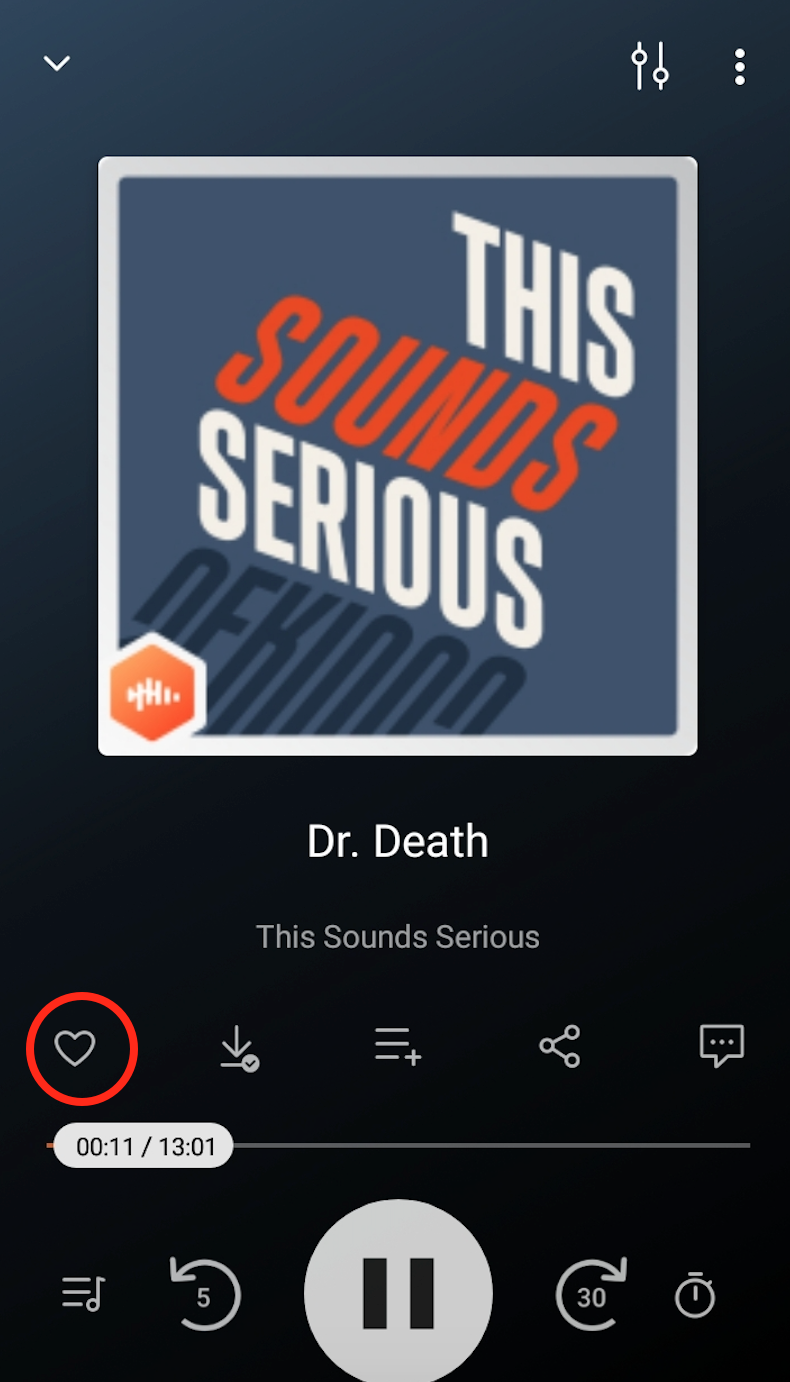The image size is (790, 1382).
Task: Open the playback queue
Action: coord(83,1294)
